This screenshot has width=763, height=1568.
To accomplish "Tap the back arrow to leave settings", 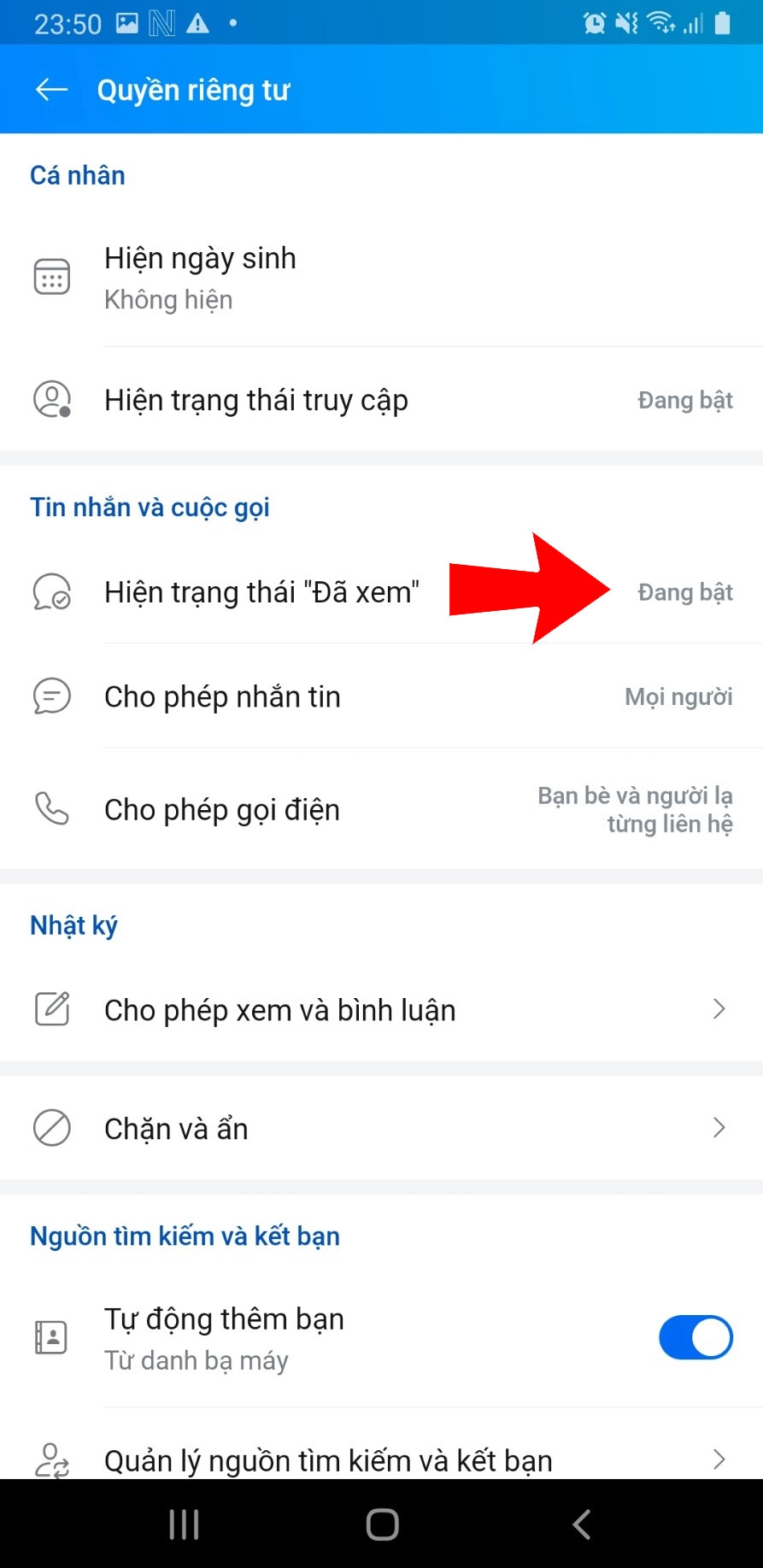I will click(x=50, y=89).
